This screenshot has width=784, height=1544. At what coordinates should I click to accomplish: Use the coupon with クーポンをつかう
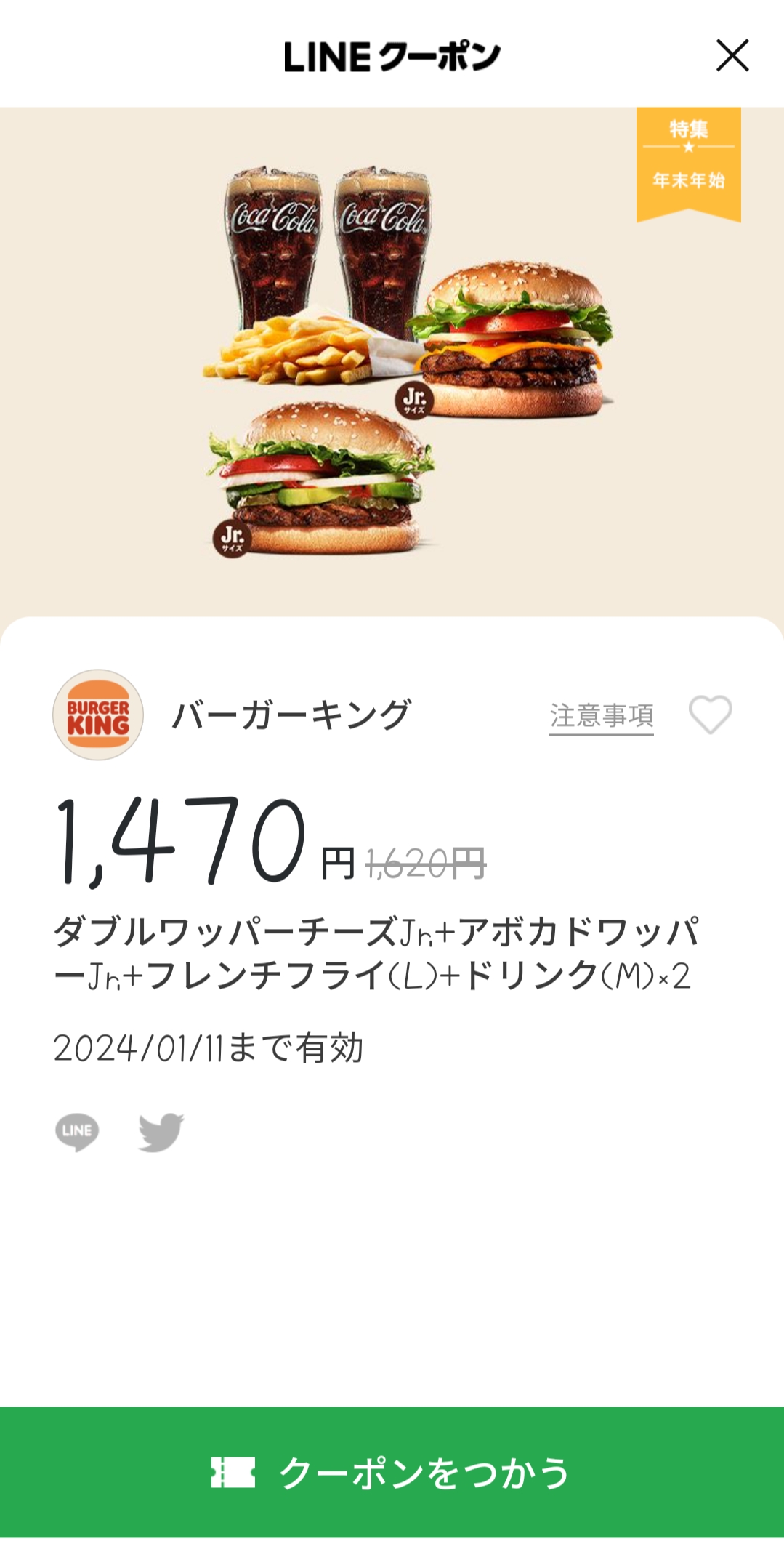392,1473
